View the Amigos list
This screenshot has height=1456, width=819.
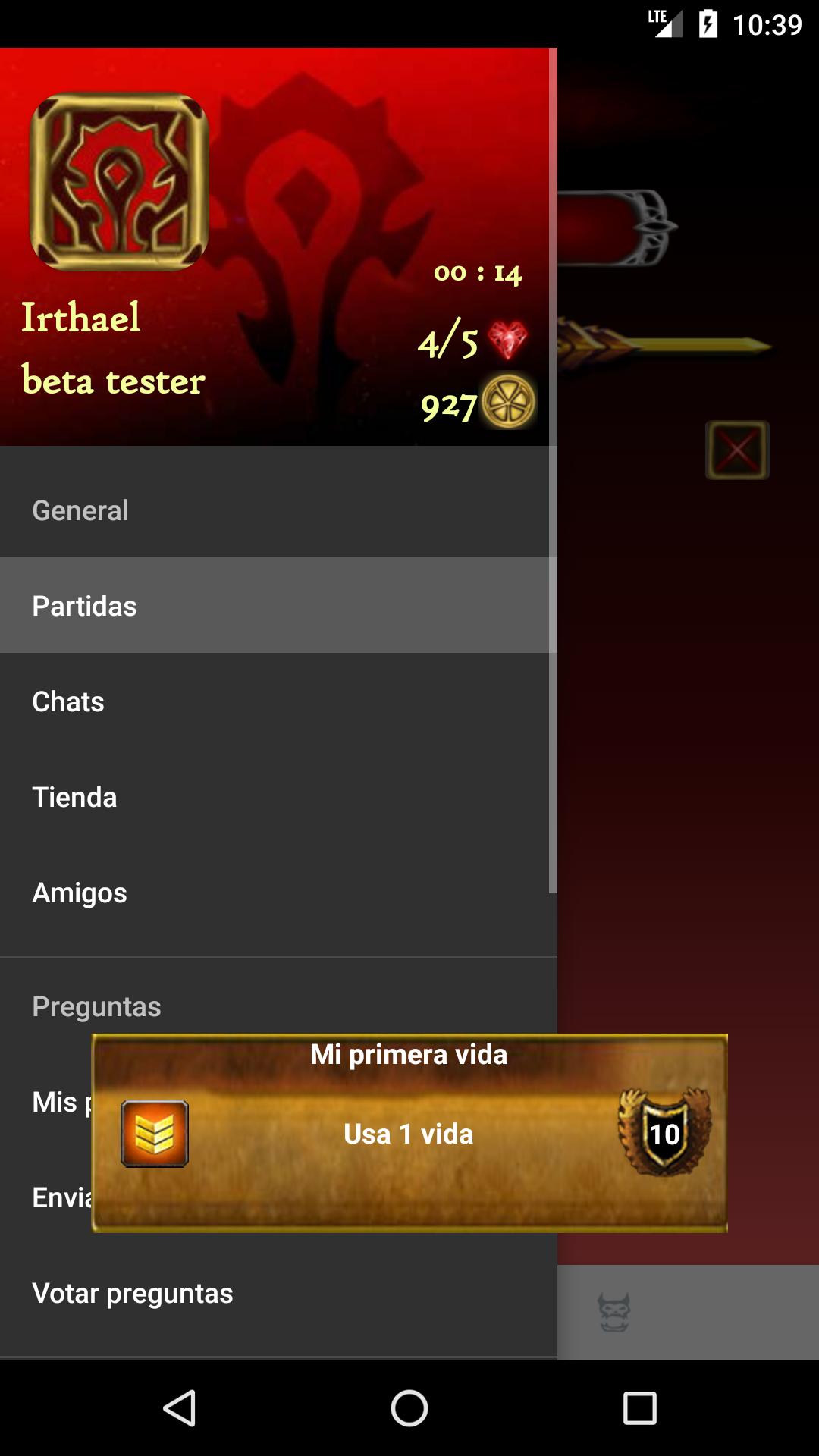pyautogui.click(x=80, y=893)
